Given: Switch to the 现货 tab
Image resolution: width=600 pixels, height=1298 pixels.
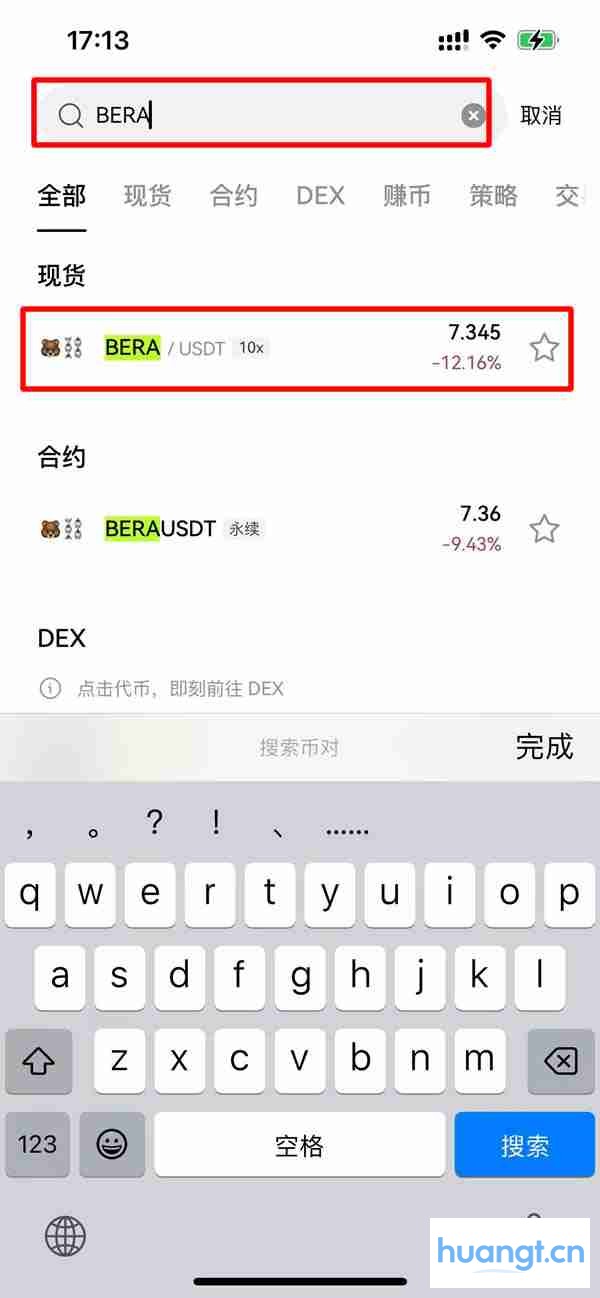Looking at the screenshot, I should (148, 196).
